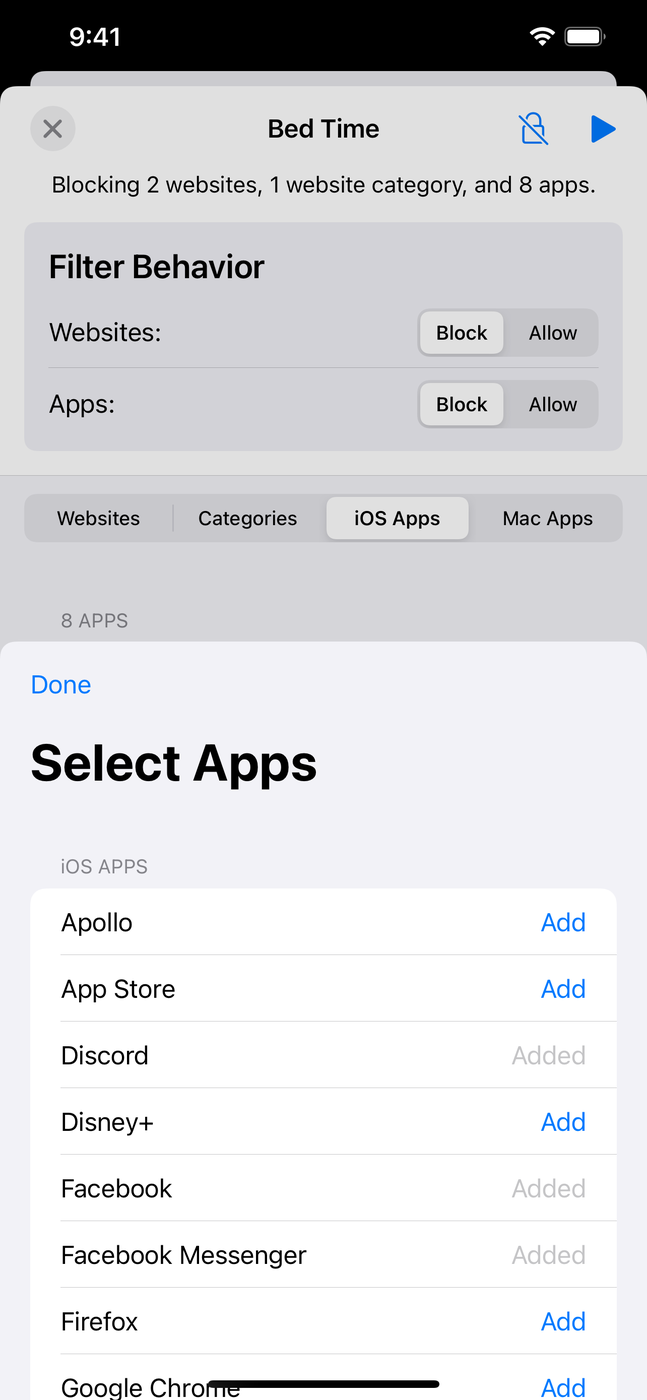The height and width of the screenshot is (1400, 647).
Task: Select the iOS Apps tab
Action: (397, 518)
